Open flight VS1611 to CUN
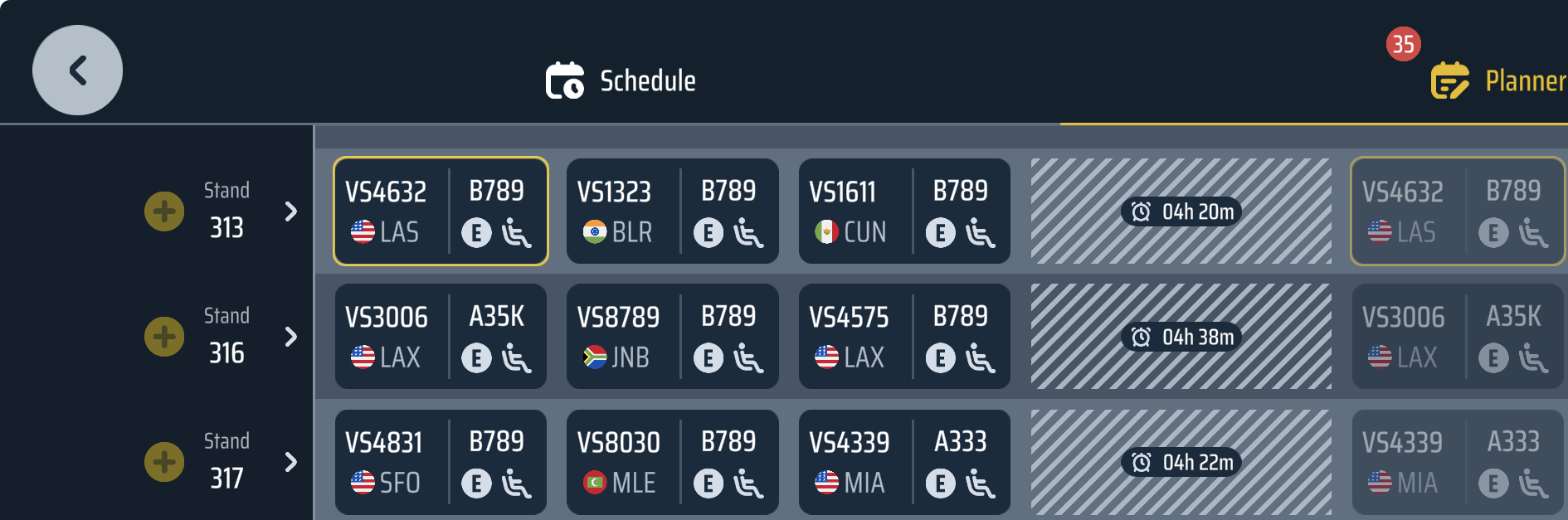 click(x=904, y=211)
